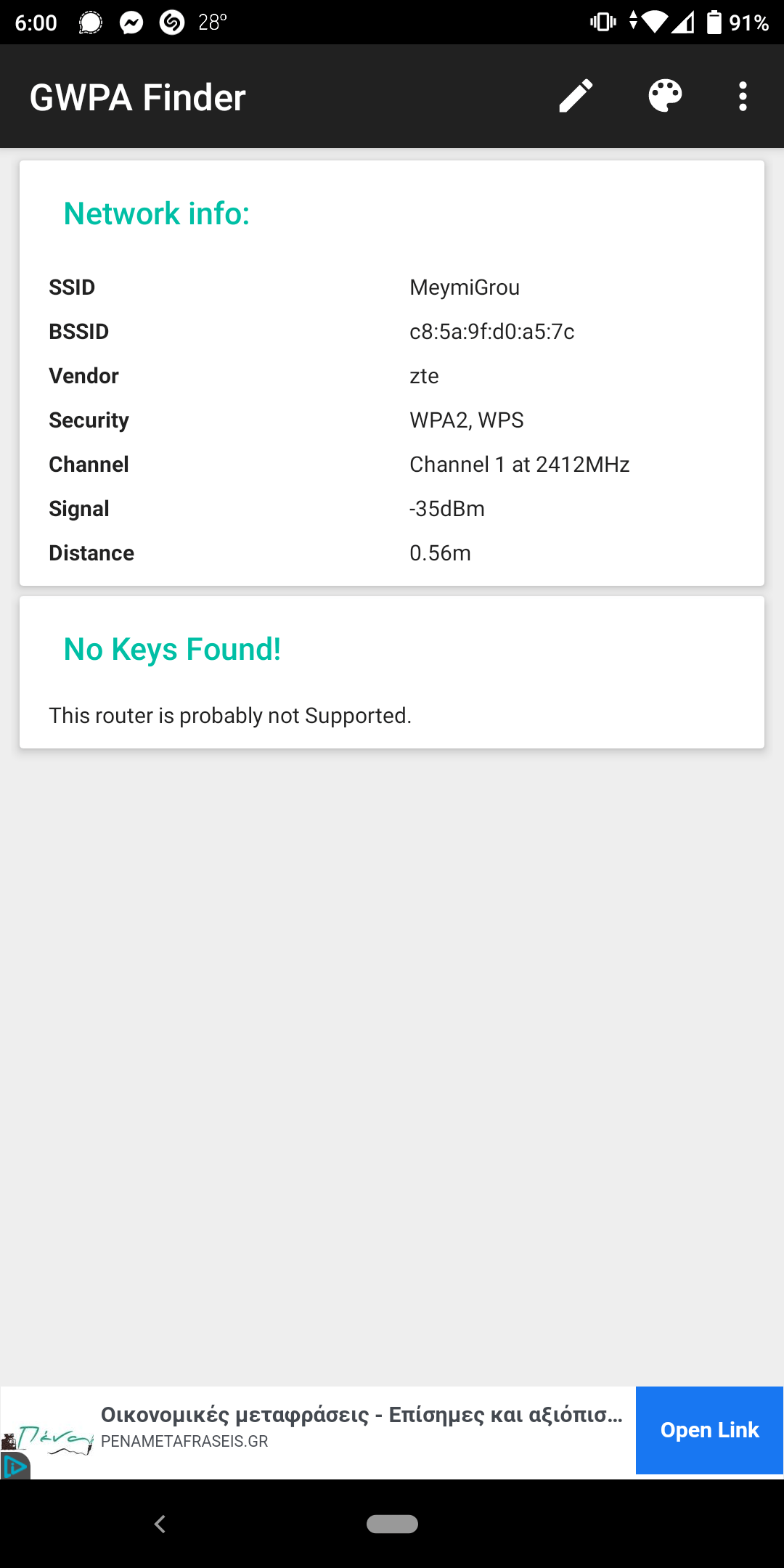Tap the home pill in navigation bar
This screenshot has width=784, height=1568.
tap(392, 1524)
